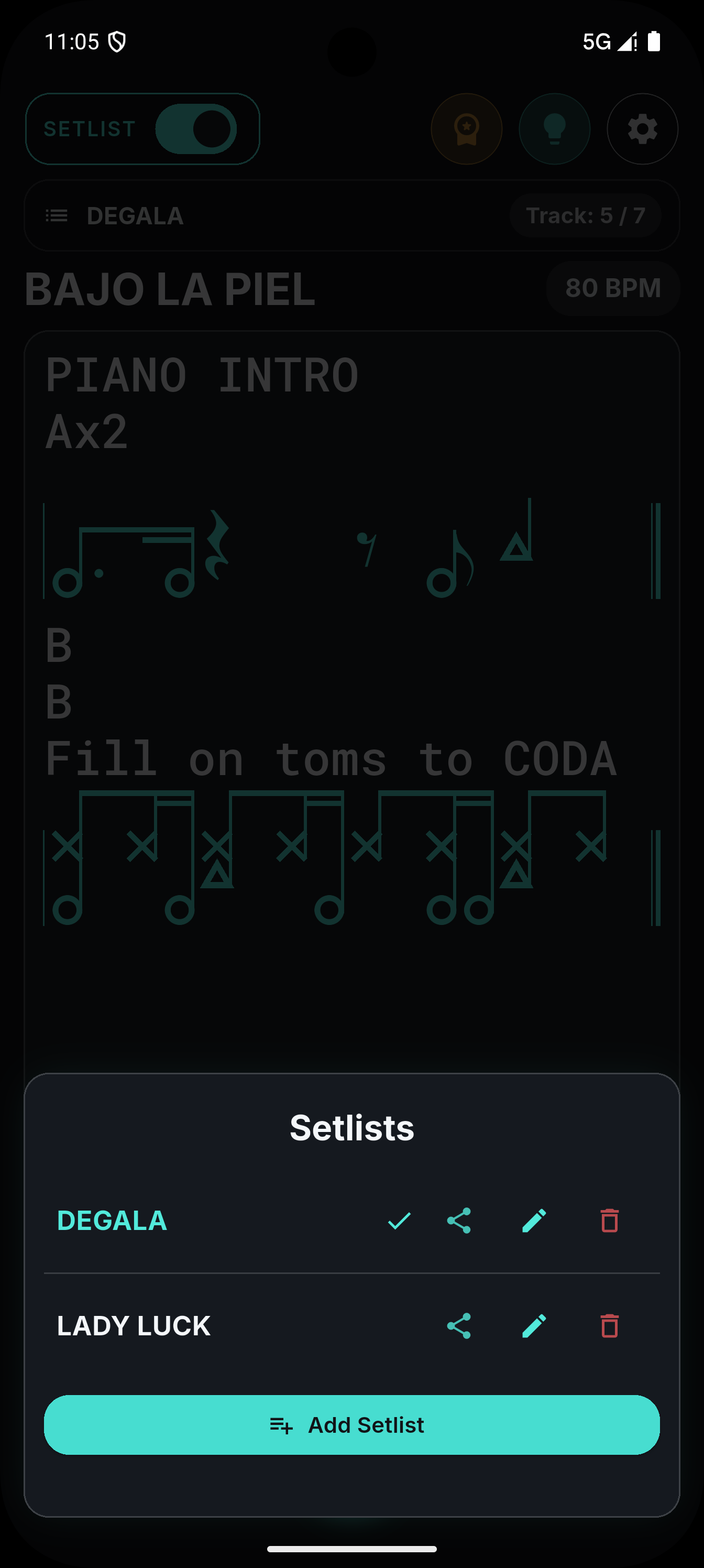
Task: Share the DEGALA setlist
Action: (x=459, y=1221)
